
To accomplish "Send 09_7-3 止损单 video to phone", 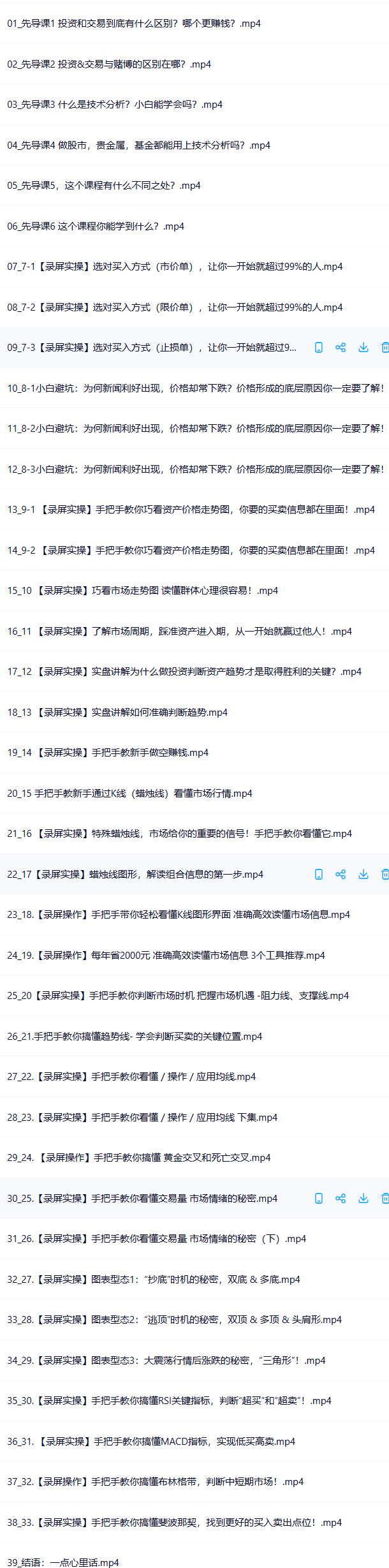I will [319, 348].
